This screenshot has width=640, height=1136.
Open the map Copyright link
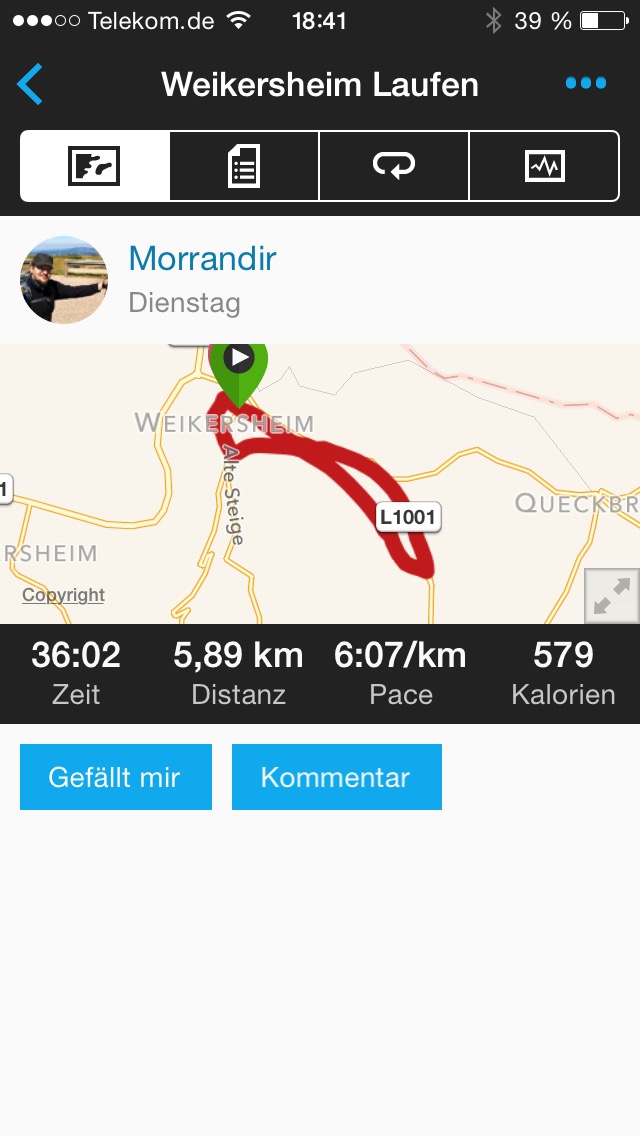point(63,595)
